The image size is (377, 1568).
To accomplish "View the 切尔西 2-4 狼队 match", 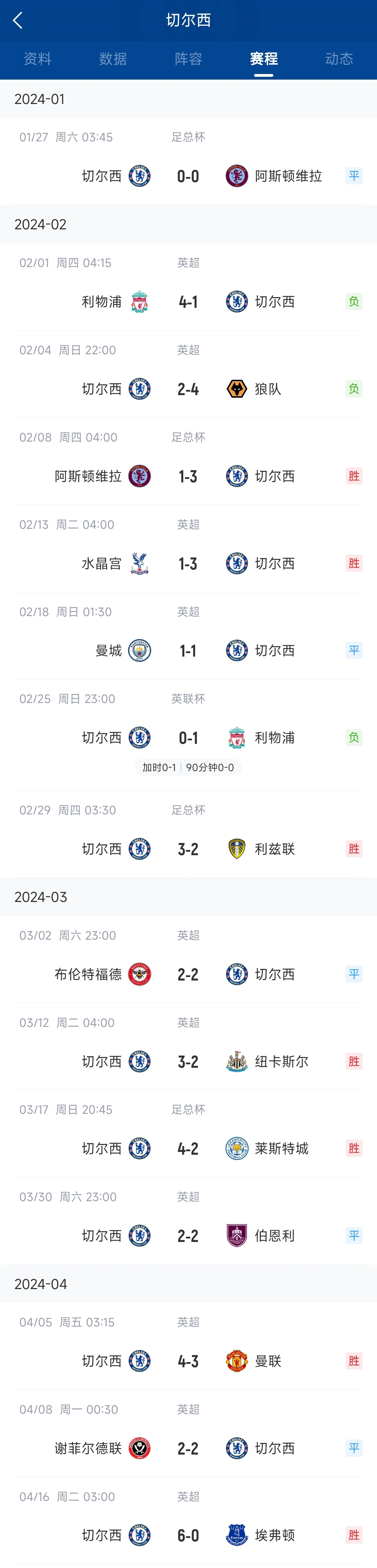I will click(x=188, y=389).
